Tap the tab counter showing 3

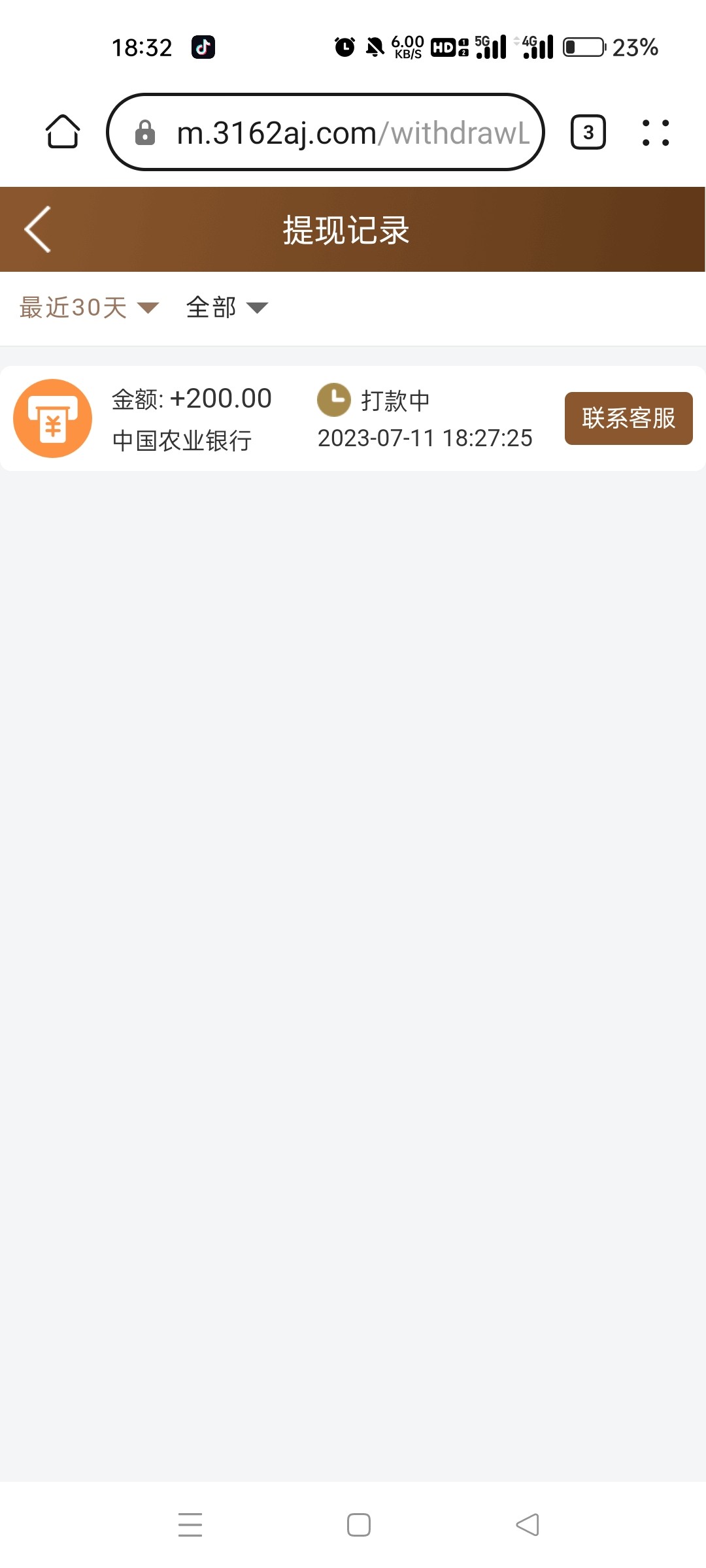tap(587, 133)
